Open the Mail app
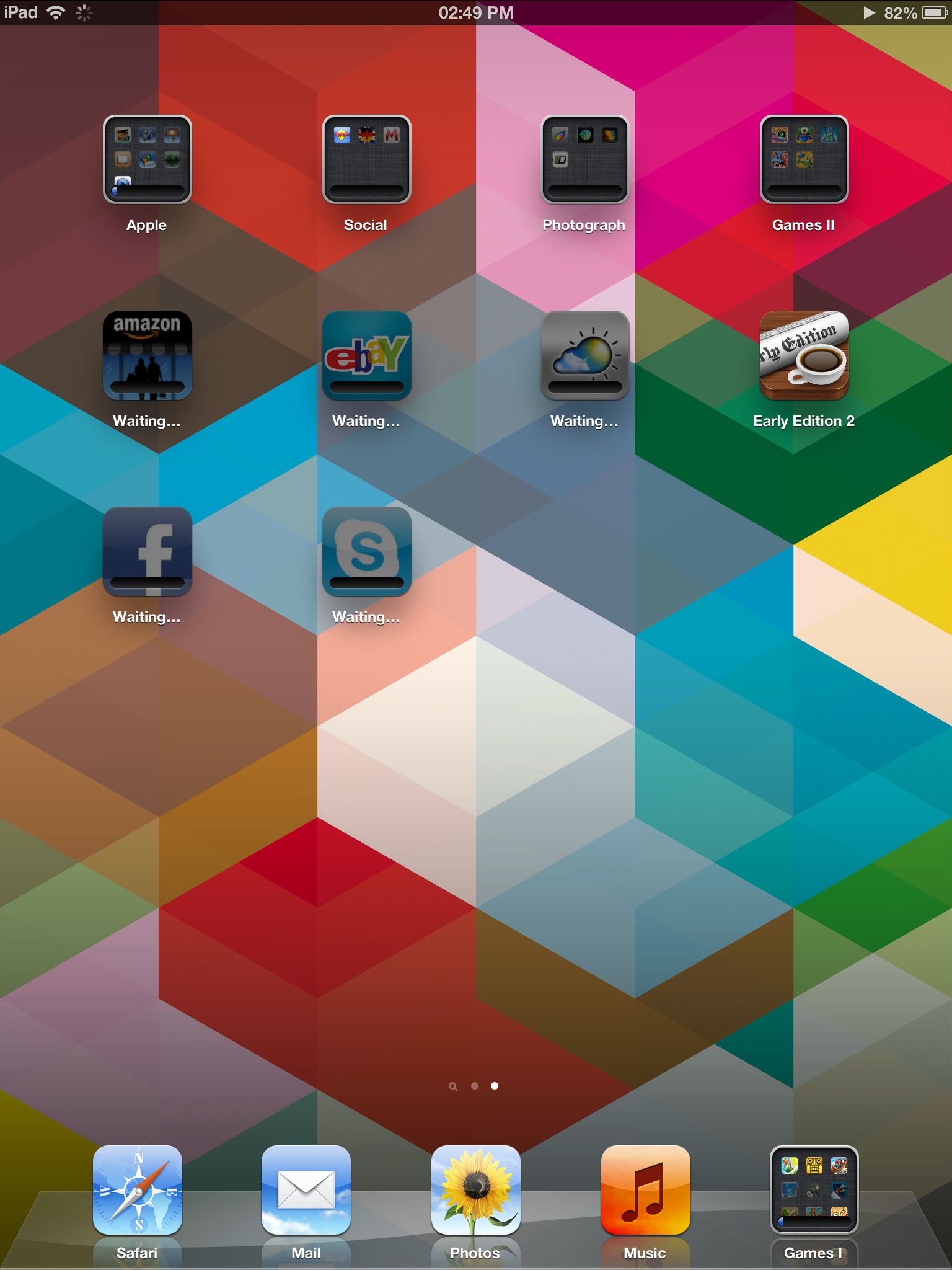This screenshot has width=952, height=1270. (x=306, y=1190)
